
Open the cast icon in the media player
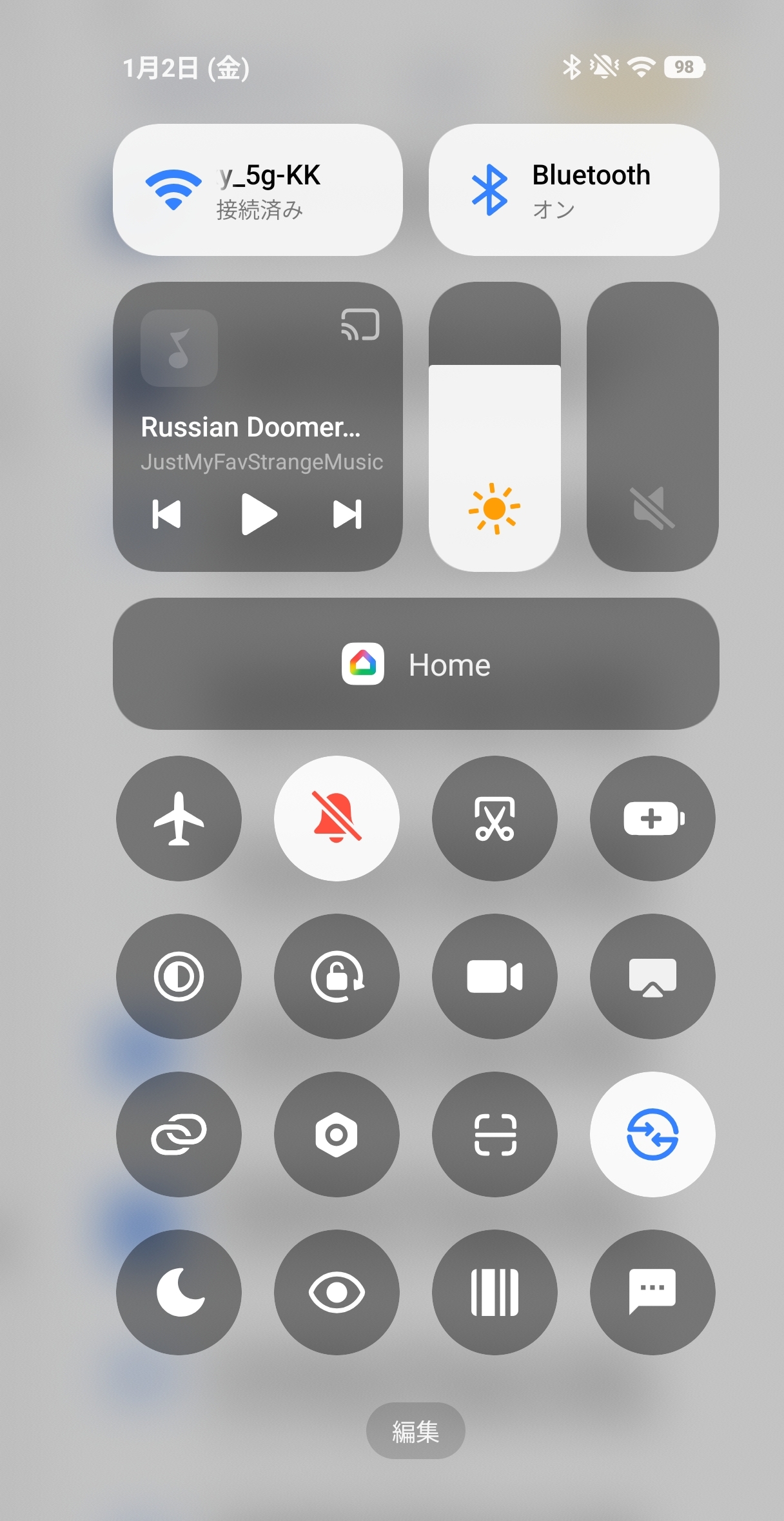(x=360, y=324)
